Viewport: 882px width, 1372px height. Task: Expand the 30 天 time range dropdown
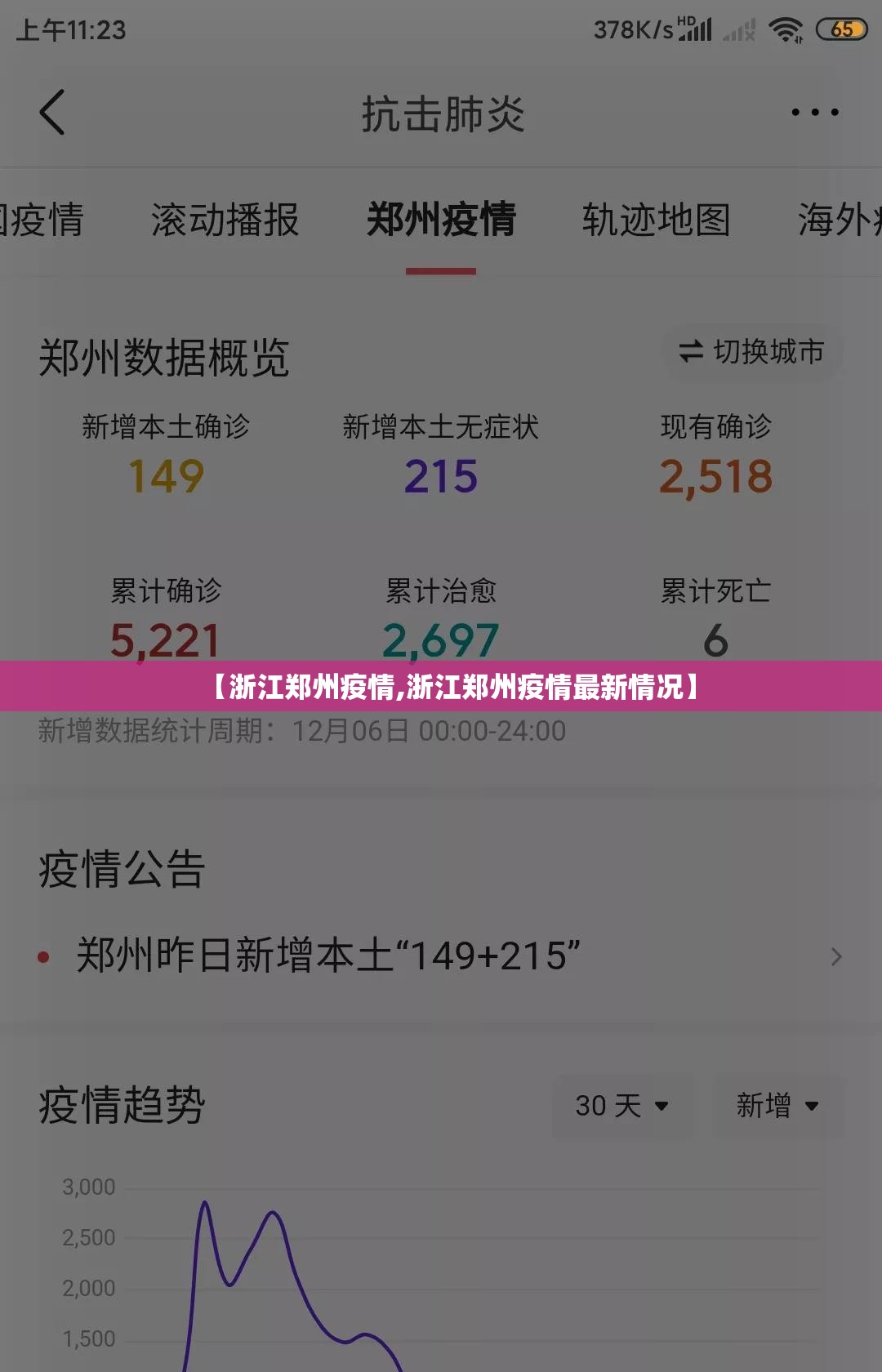622,1106
